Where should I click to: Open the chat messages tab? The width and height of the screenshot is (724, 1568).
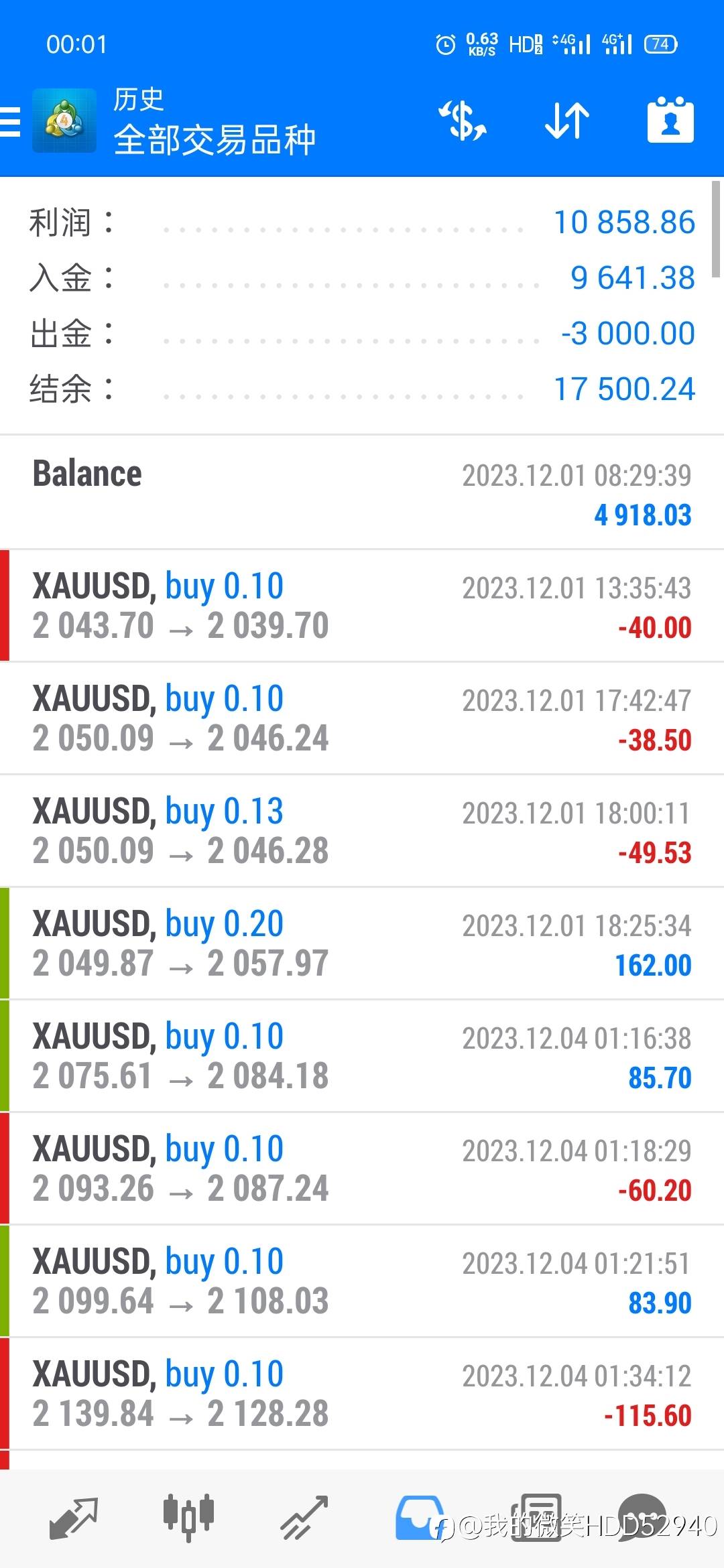point(642,1517)
